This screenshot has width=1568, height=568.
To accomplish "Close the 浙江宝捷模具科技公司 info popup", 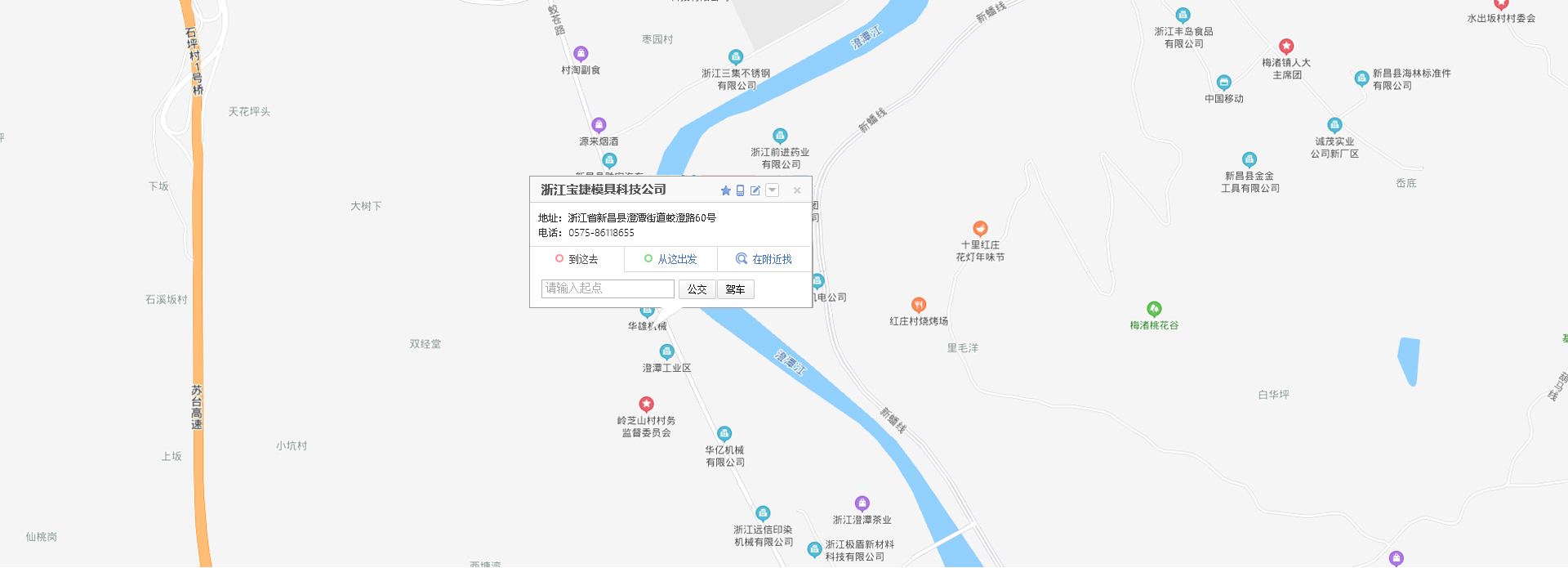I will [797, 190].
